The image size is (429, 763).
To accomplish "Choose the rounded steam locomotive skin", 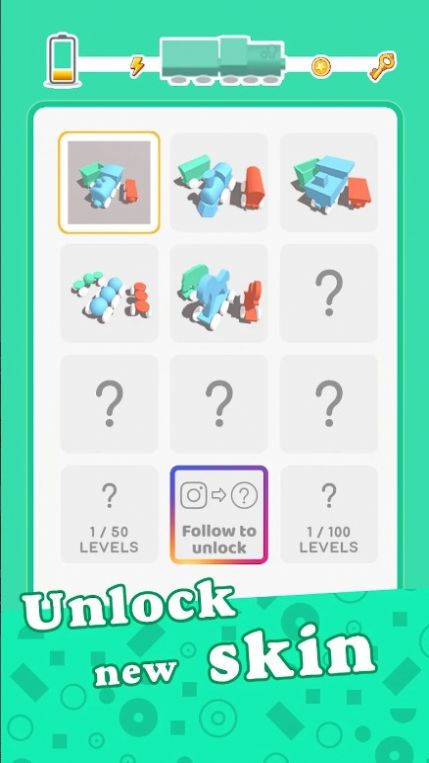I will point(219,182).
